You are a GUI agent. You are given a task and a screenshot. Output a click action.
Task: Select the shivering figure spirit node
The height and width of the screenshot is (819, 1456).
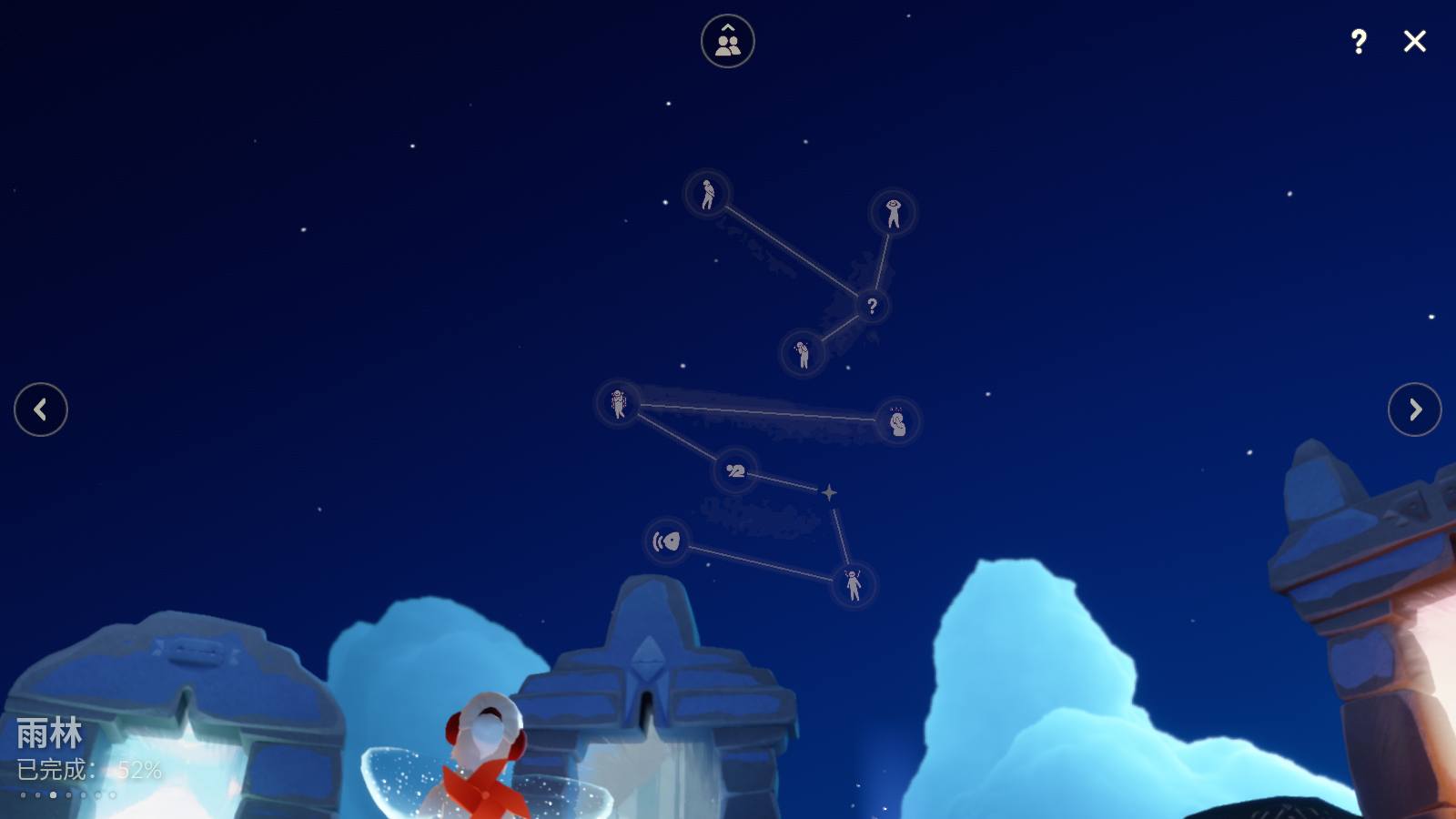[803, 353]
